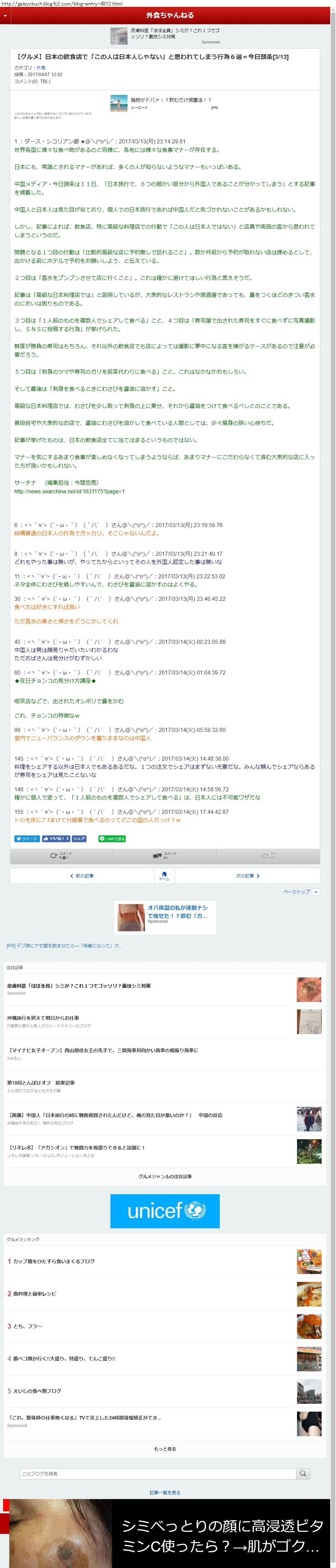Like the article with いいね!

[x=55, y=839]
